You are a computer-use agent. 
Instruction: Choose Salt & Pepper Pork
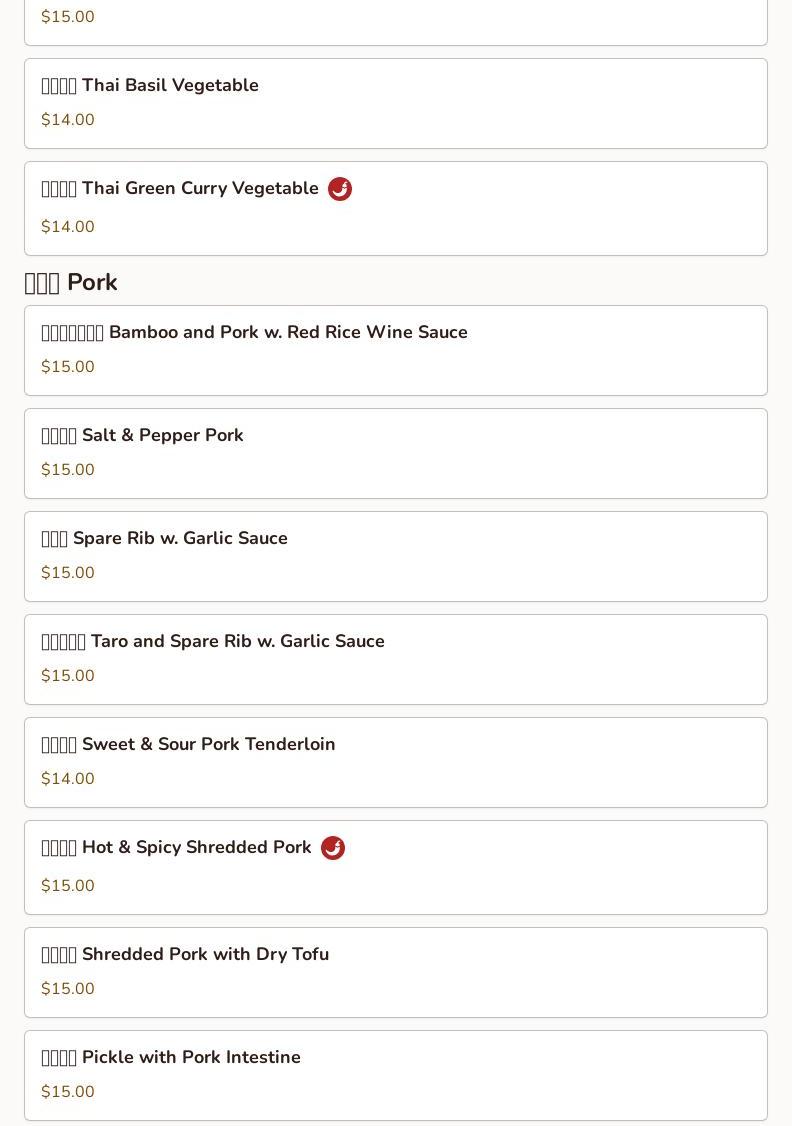pyautogui.click(x=395, y=453)
